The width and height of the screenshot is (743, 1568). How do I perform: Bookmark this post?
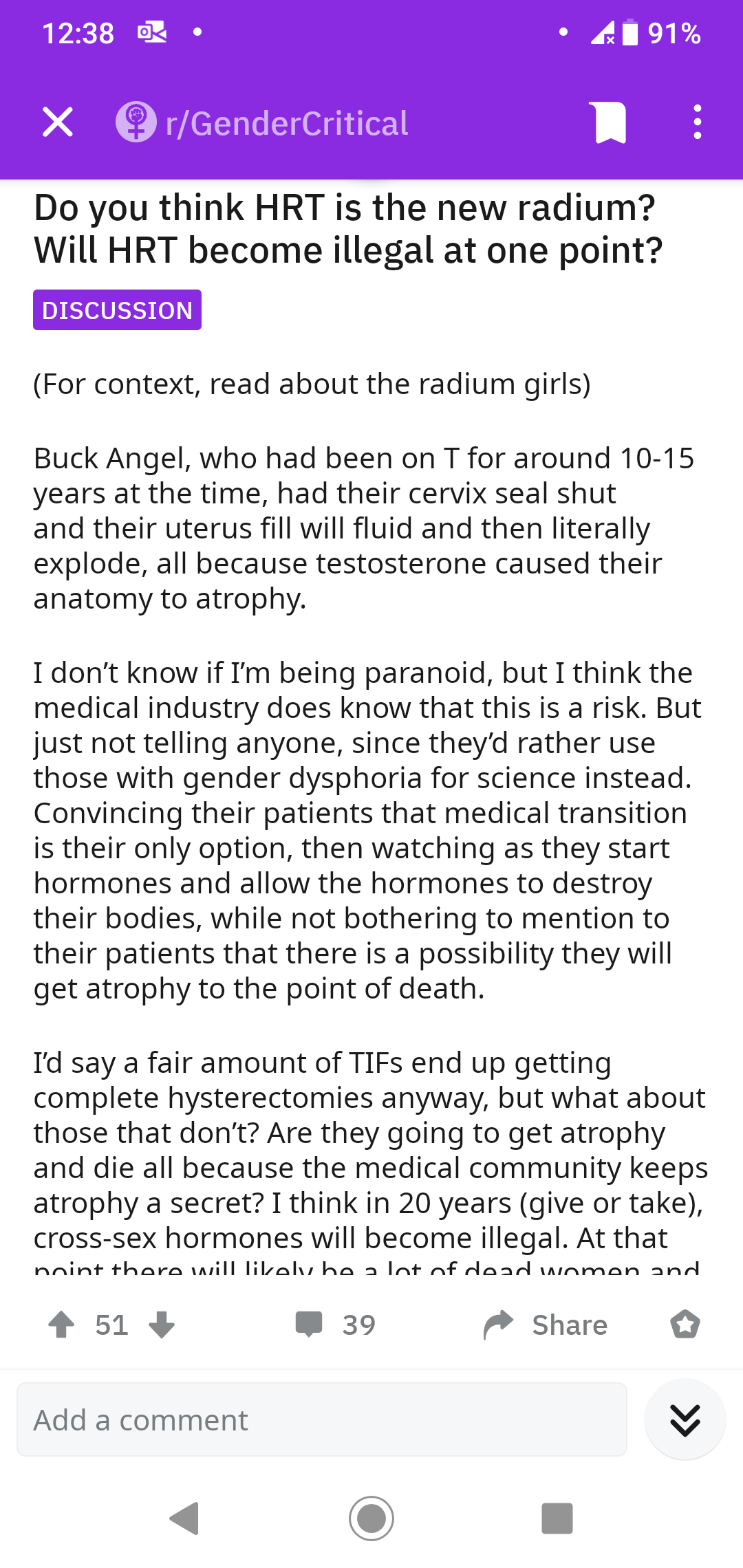point(608,122)
